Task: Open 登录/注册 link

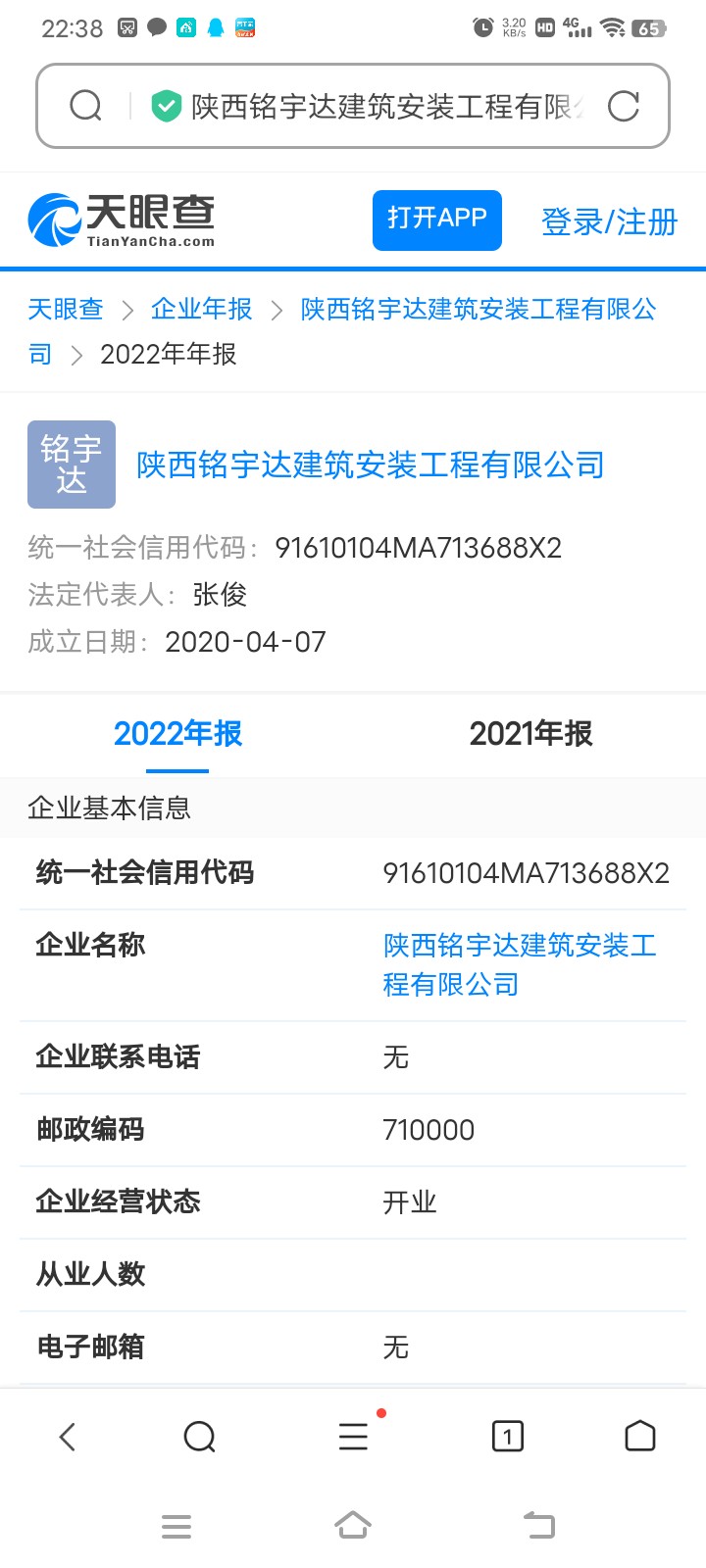Action: point(609,221)
